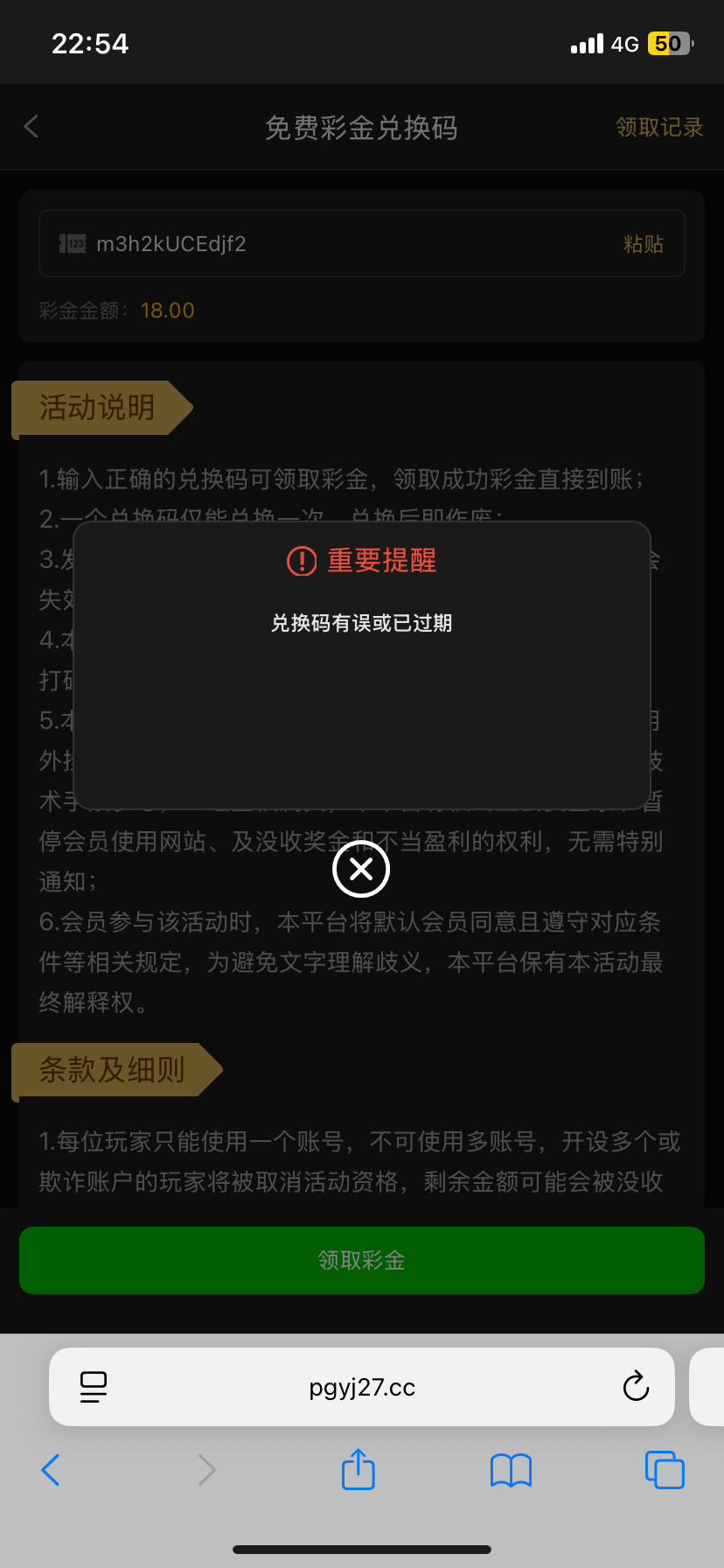Dismiss the 重要提醒 dialog with the X

click(361, 869)
